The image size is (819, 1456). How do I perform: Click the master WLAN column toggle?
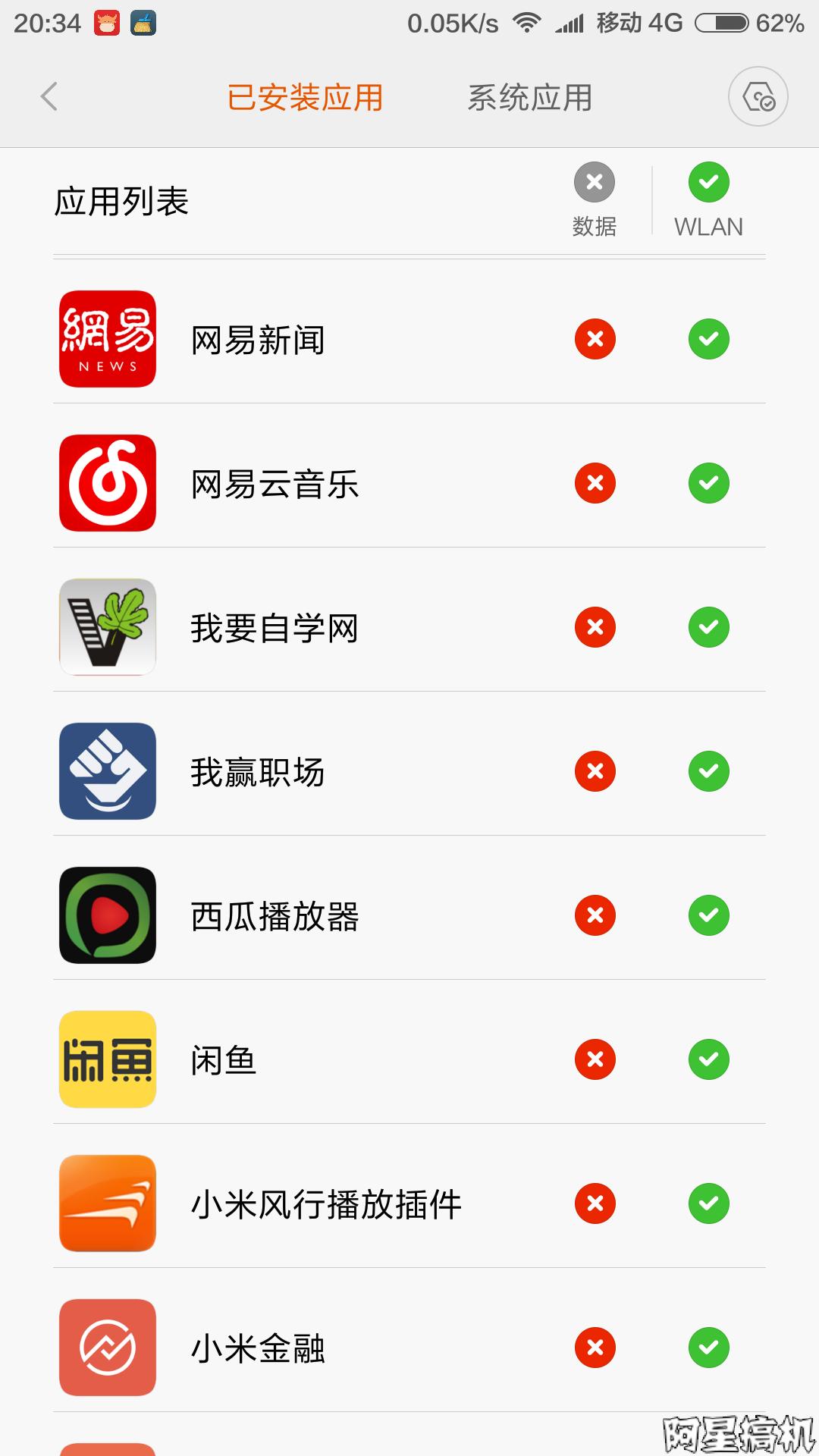click(709, 180)
